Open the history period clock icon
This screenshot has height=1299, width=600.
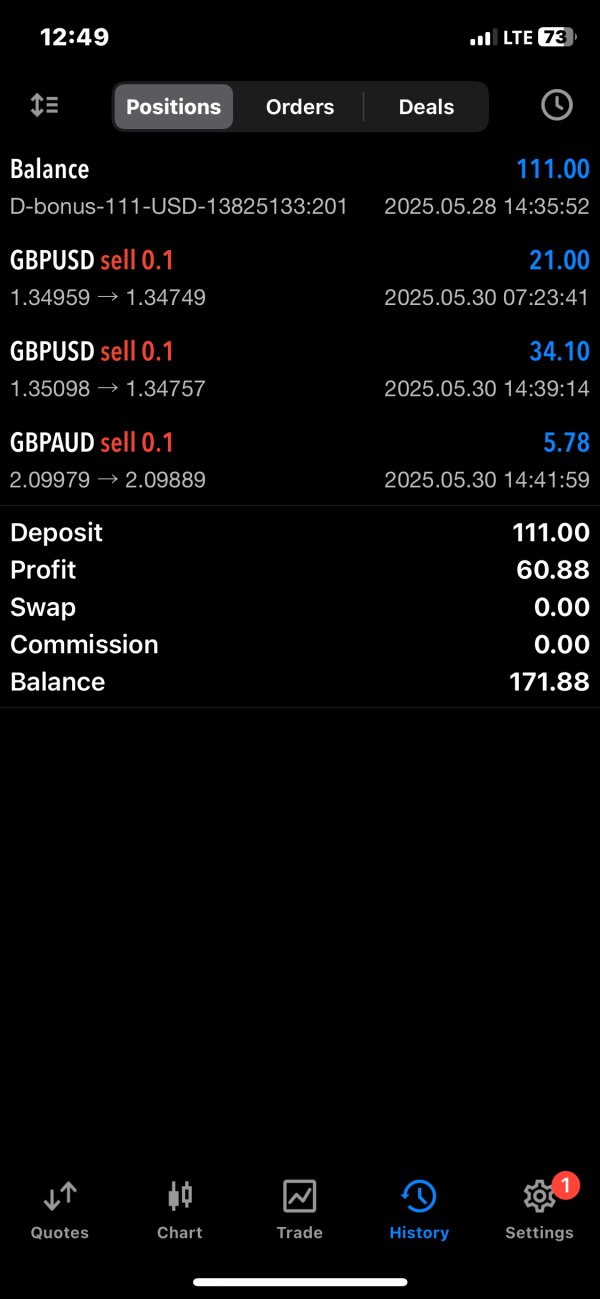[556, 106]
